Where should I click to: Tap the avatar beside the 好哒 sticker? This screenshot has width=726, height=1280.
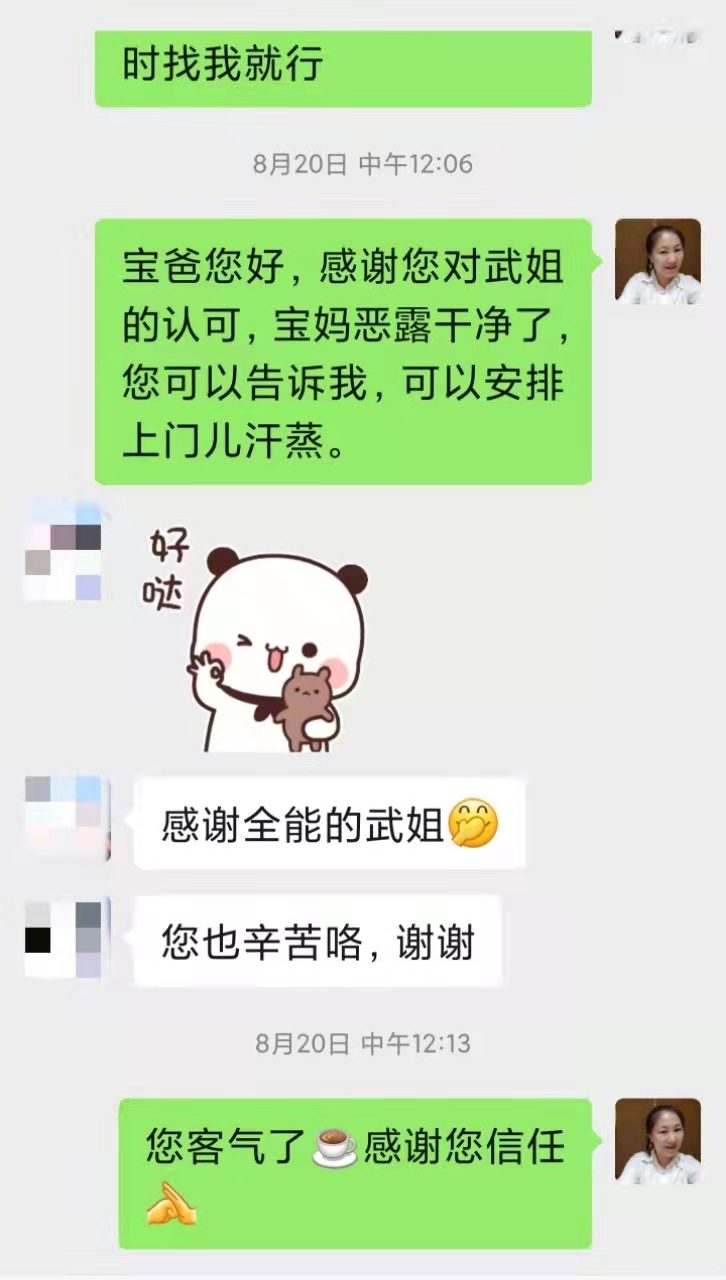[x=63, y=552]
